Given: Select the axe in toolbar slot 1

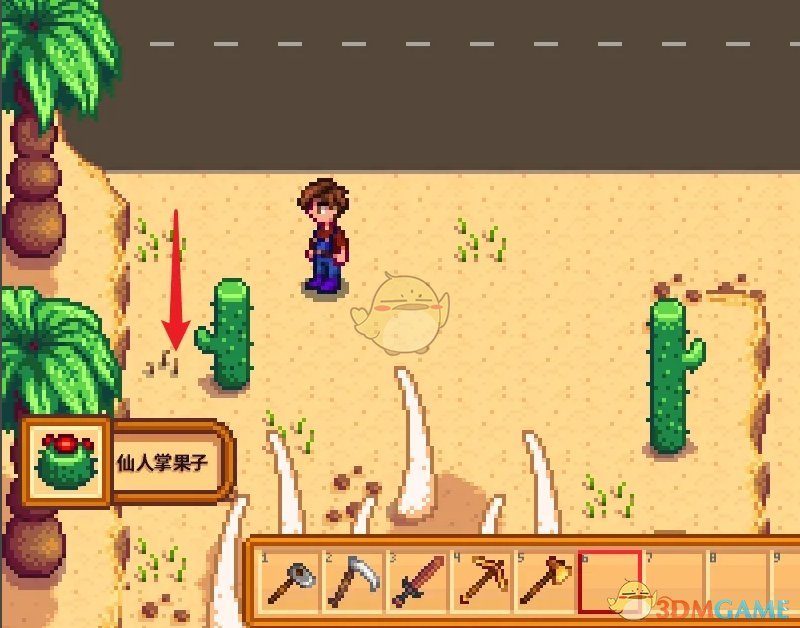Looking at the screenshot, I should (291, 581).
